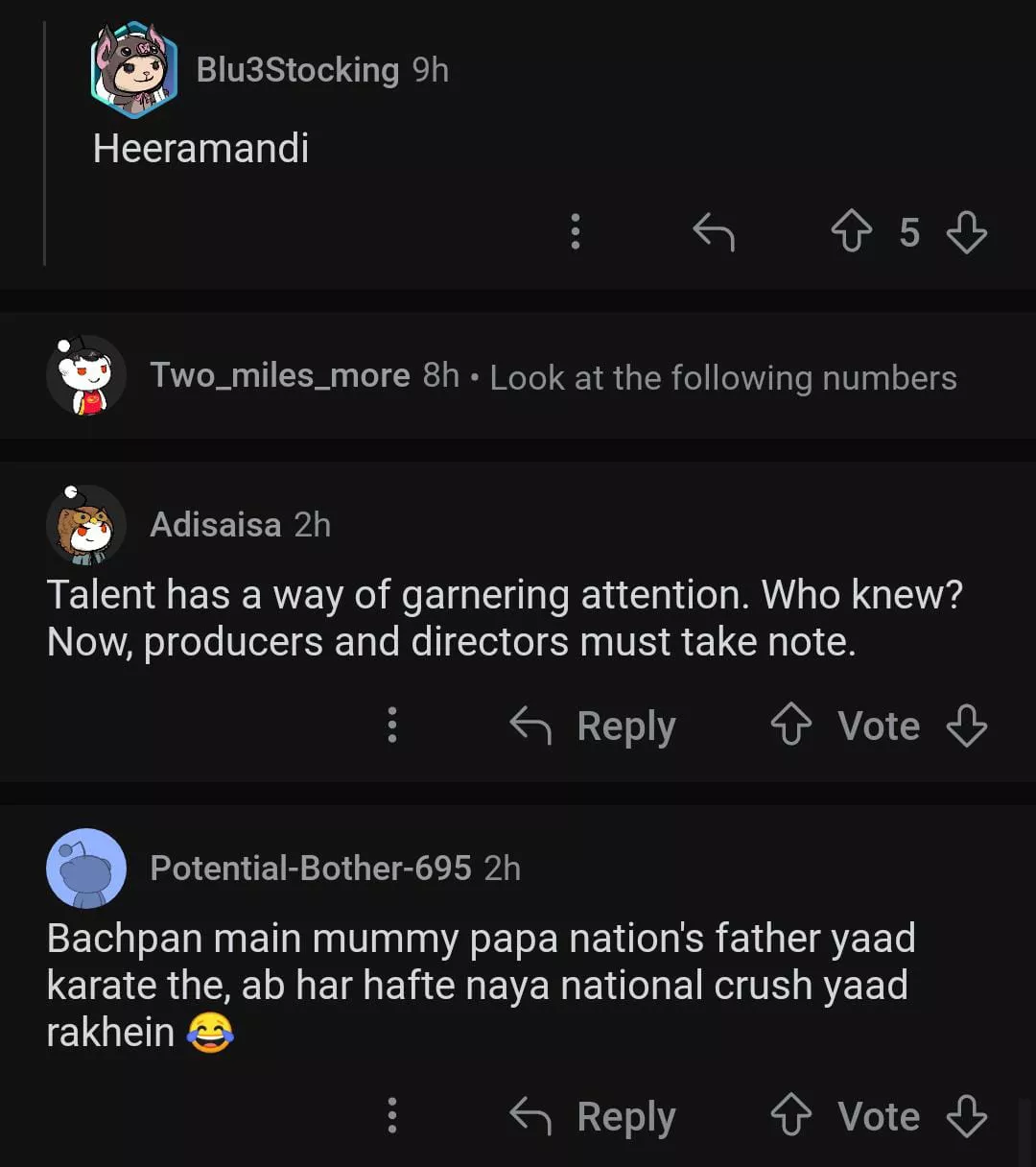Open overflow menu on Potential-Bother-695's comment
The height and width of the screenshot is (1167, 1036).
(391, 1115)
